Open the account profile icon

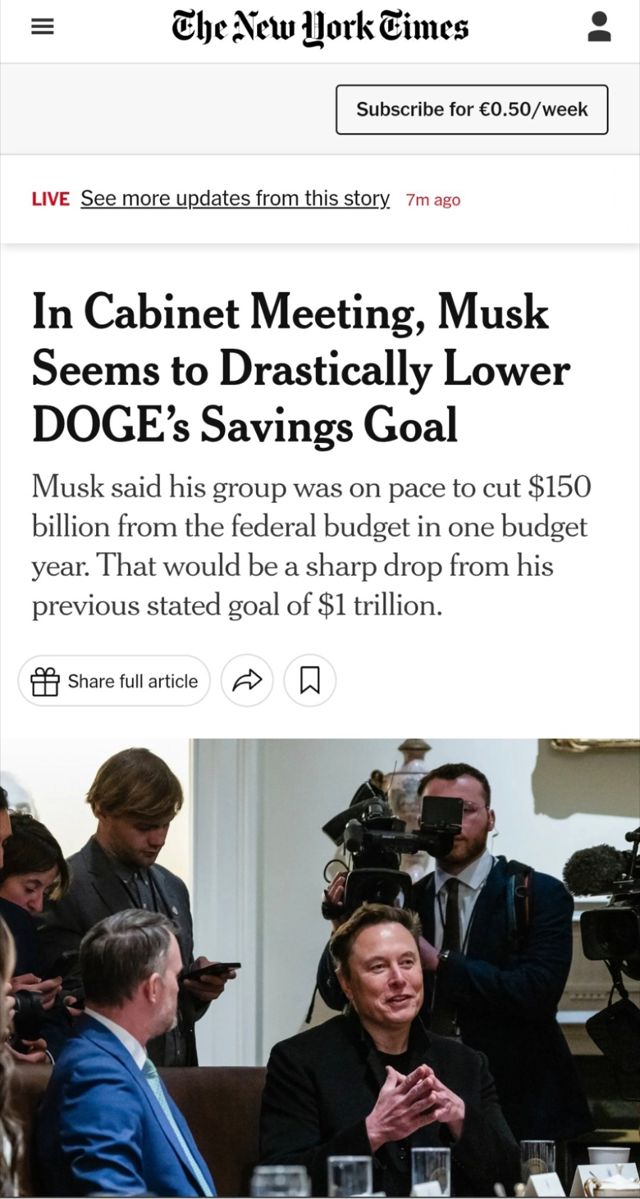click(599, 27)
